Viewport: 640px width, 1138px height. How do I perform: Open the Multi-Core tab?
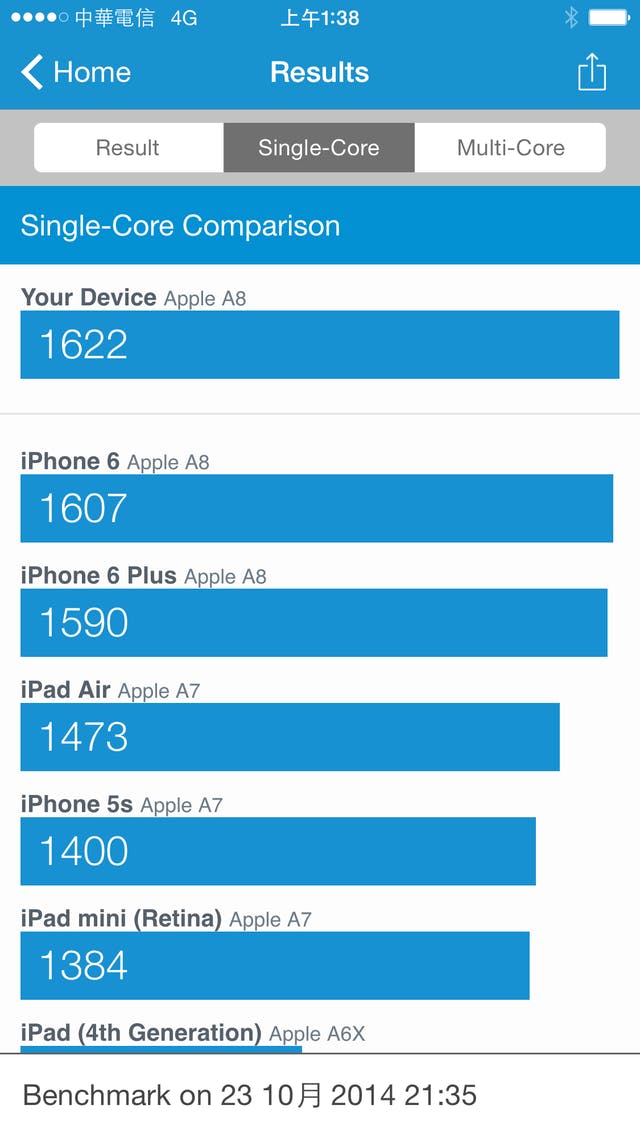[510, 148]
